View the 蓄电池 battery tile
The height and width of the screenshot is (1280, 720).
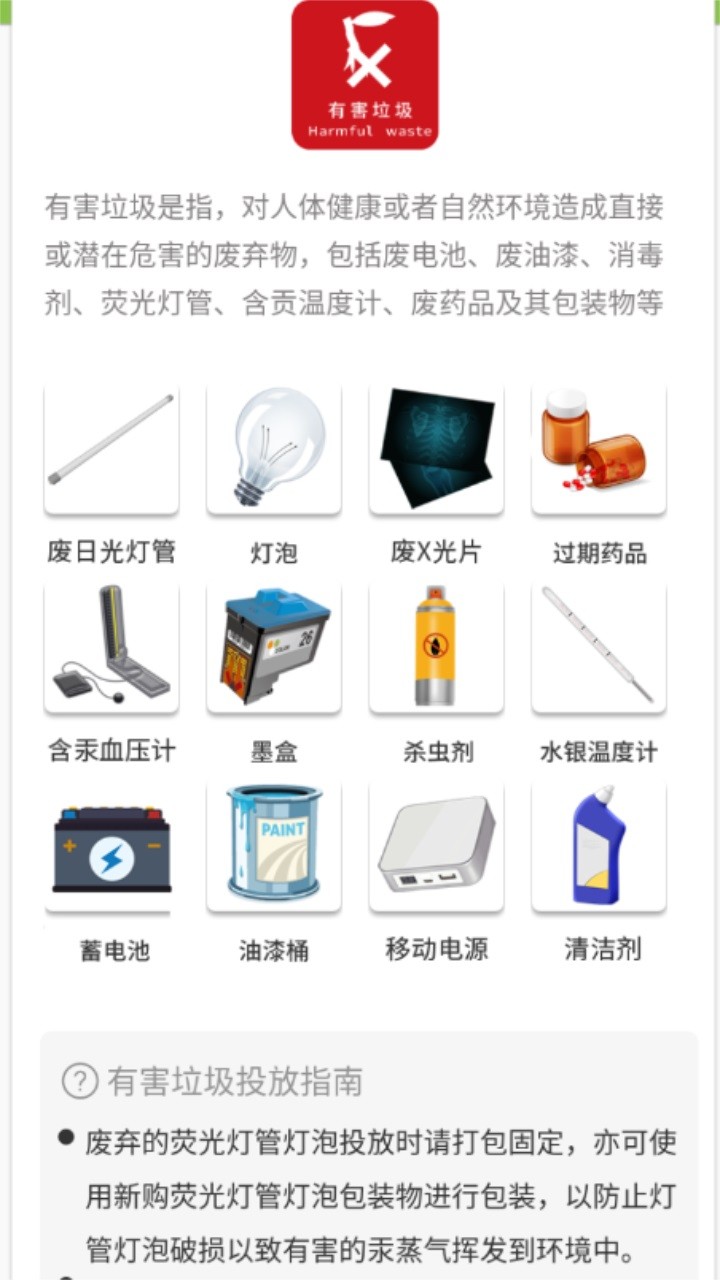[x=111, y=847]
